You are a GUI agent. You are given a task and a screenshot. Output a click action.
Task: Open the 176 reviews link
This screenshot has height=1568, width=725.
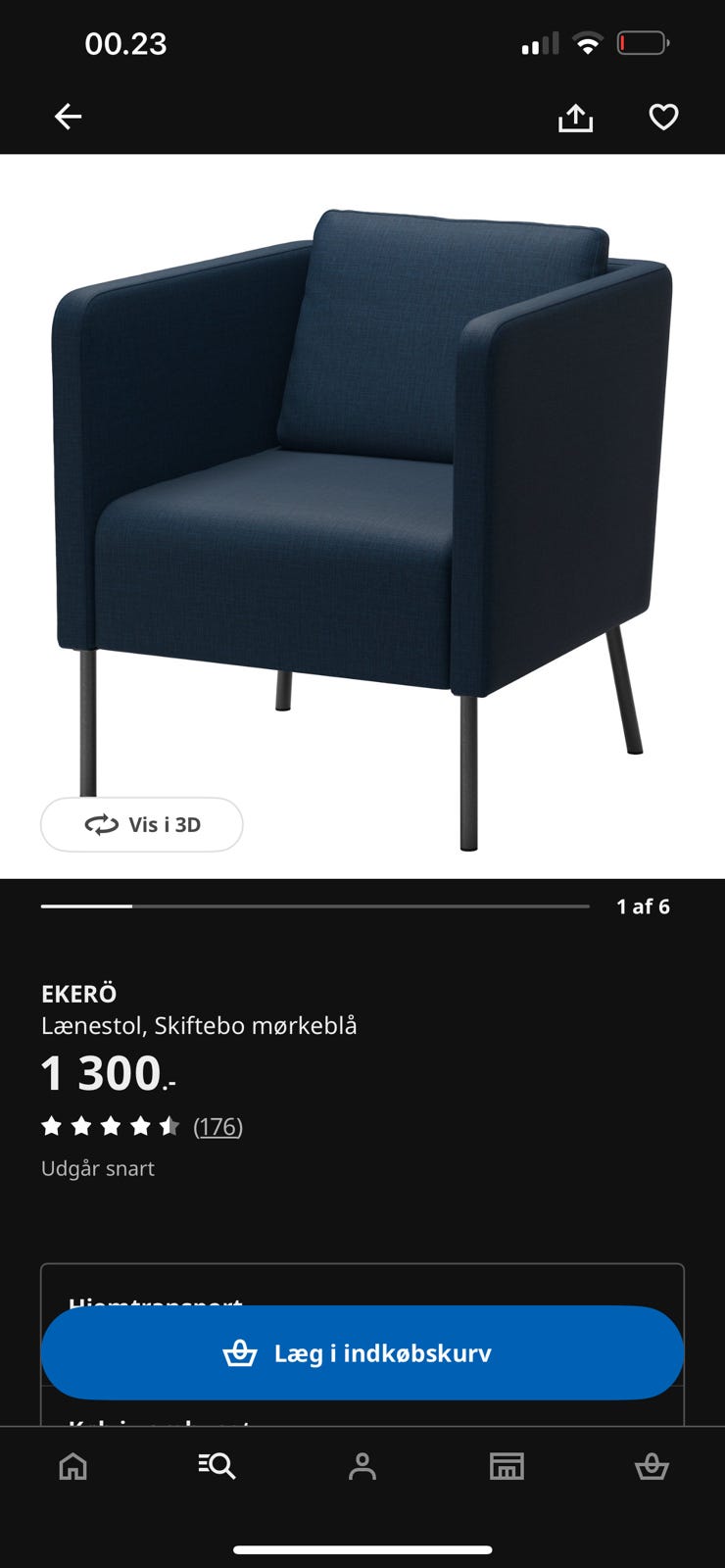(217, 1126)
